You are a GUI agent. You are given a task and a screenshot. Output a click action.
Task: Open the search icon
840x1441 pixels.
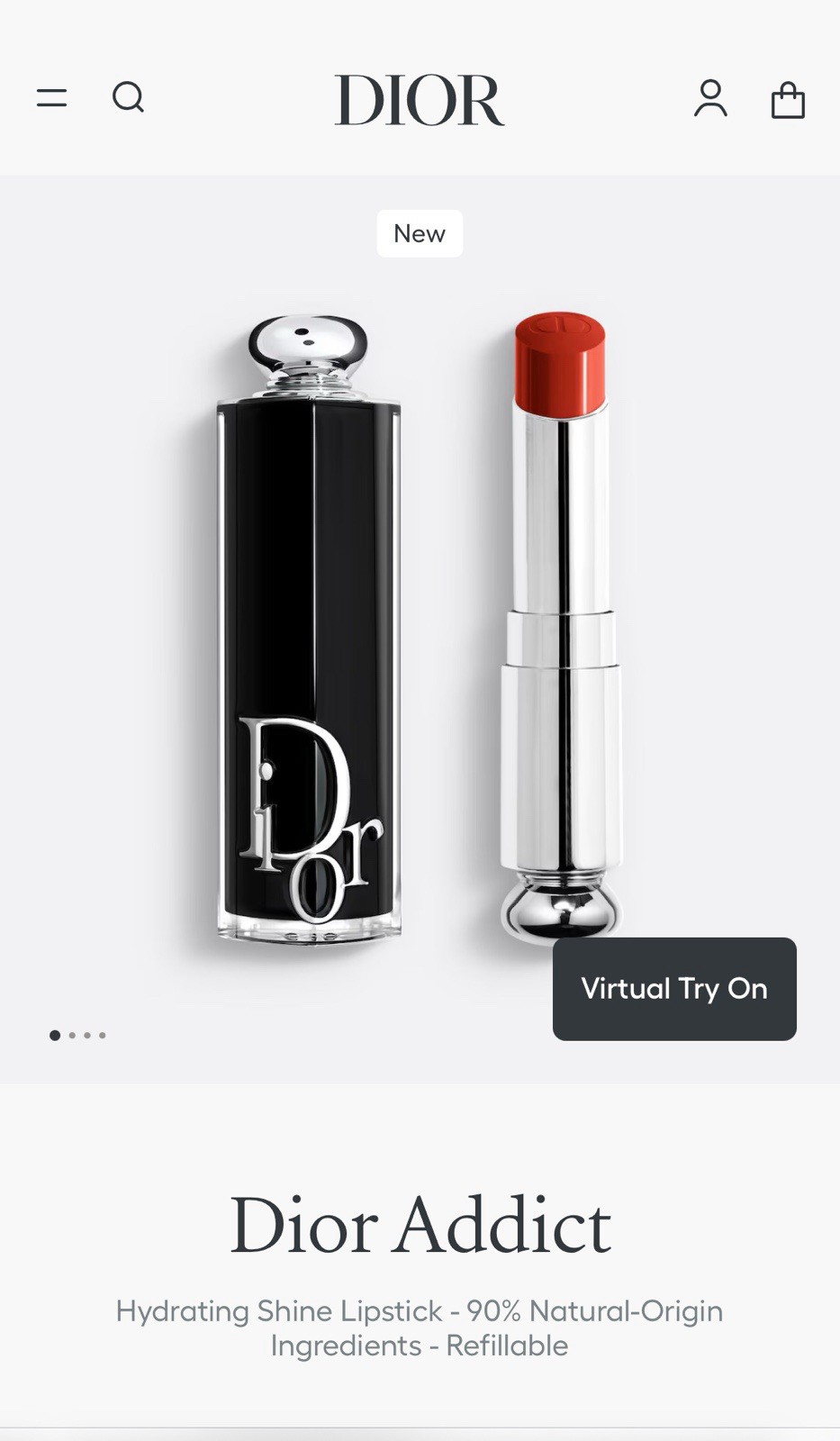(128, 97)
